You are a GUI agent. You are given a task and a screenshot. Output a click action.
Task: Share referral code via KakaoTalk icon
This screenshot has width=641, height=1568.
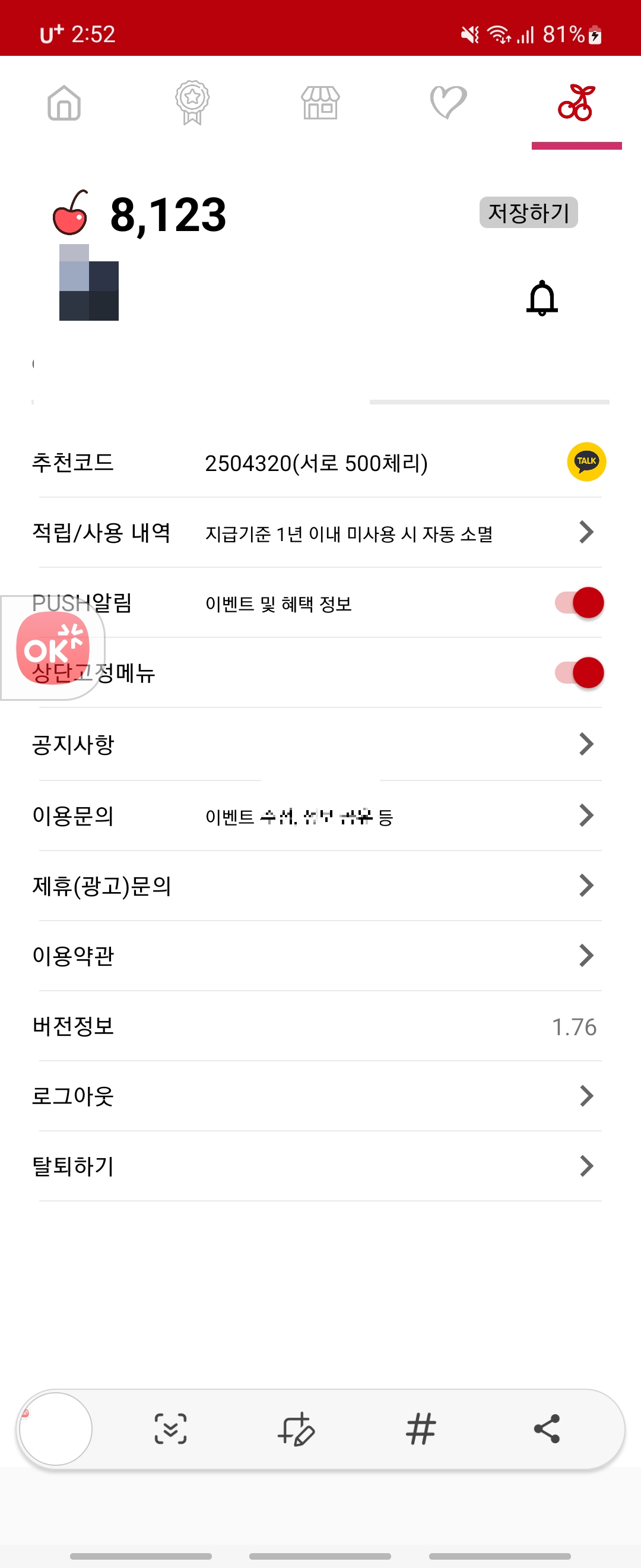586,461
